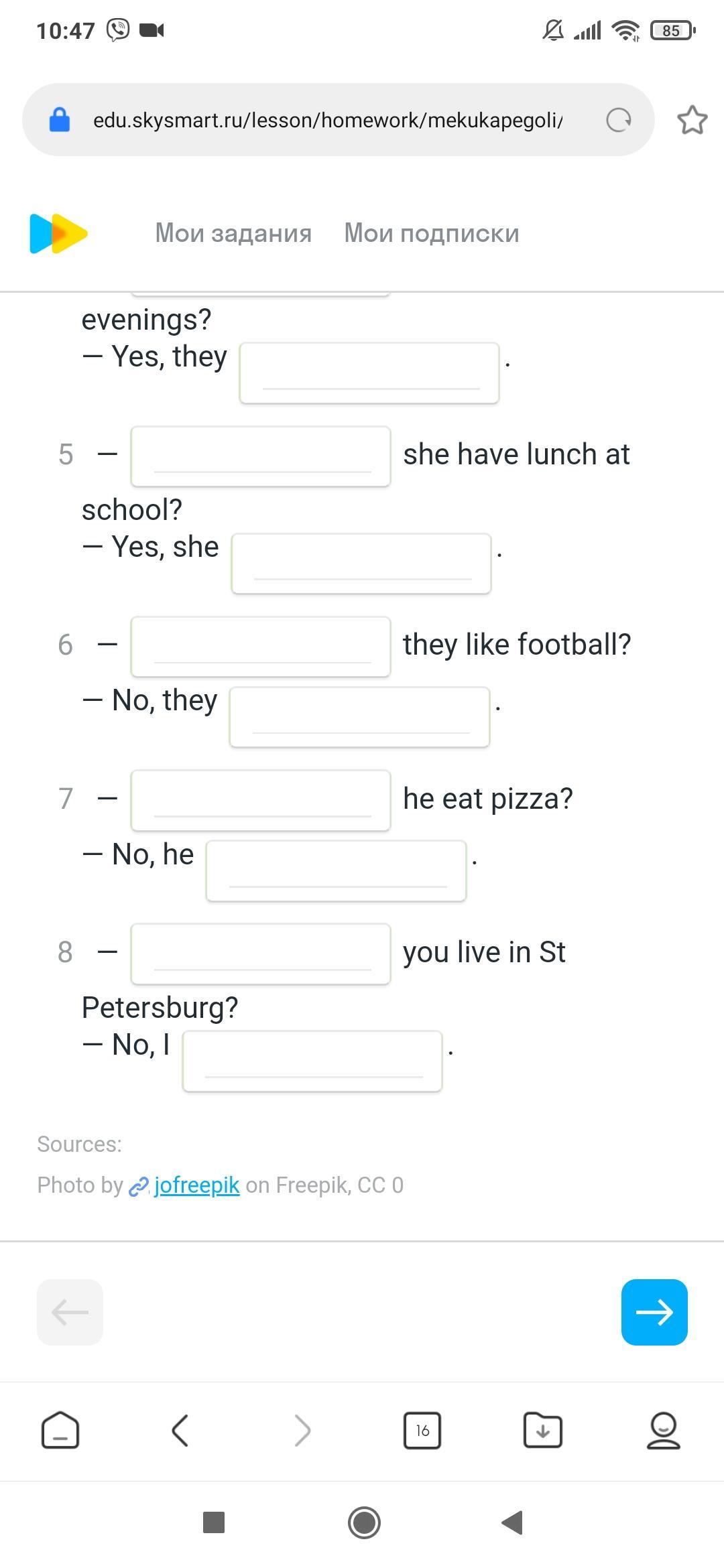Screen dimensions: 724x1568
Task: Select the blank before "she have lunch"
Action: (x=261, y=456)
